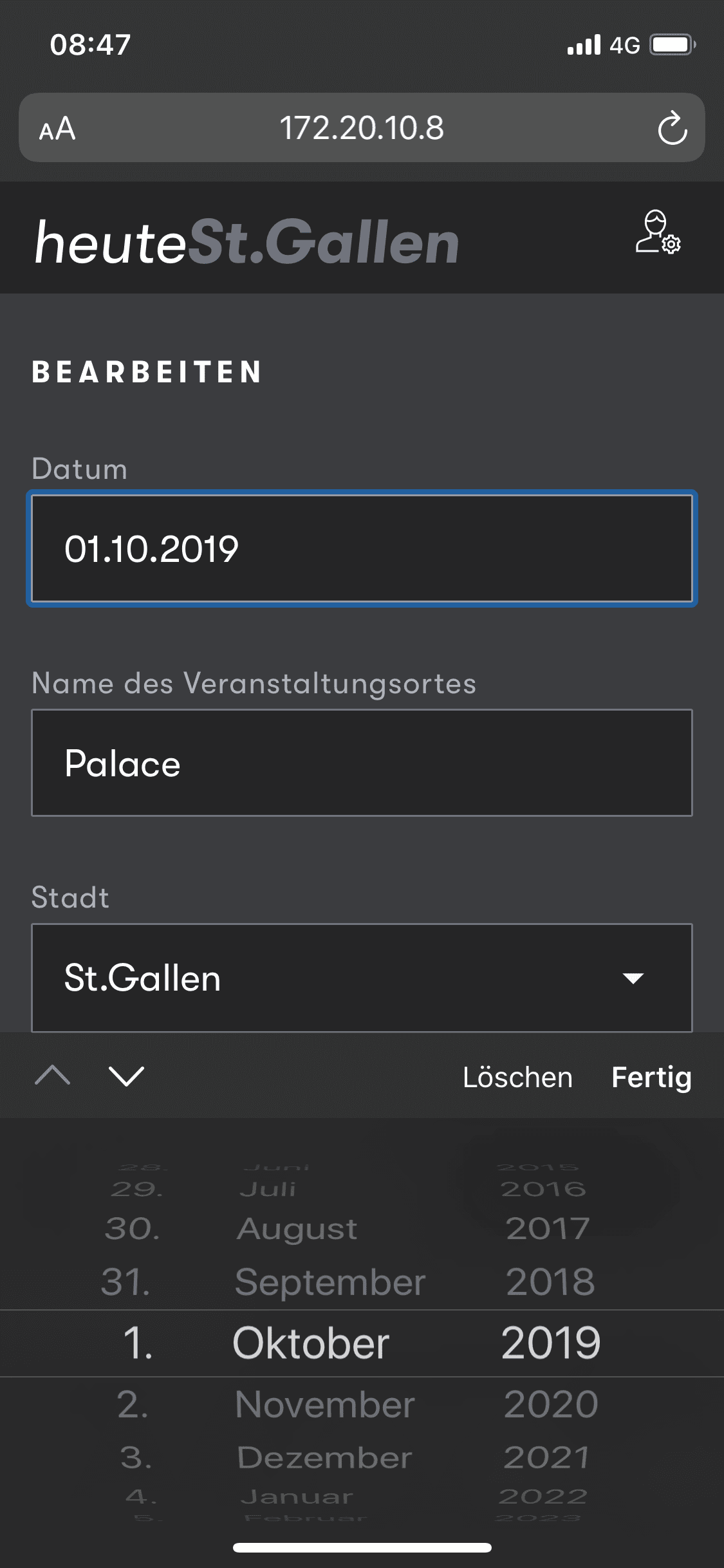Jump to the next form field arrow
Image resolution: width=724 pixels, height=1568 pixels.
point(127,1076)
